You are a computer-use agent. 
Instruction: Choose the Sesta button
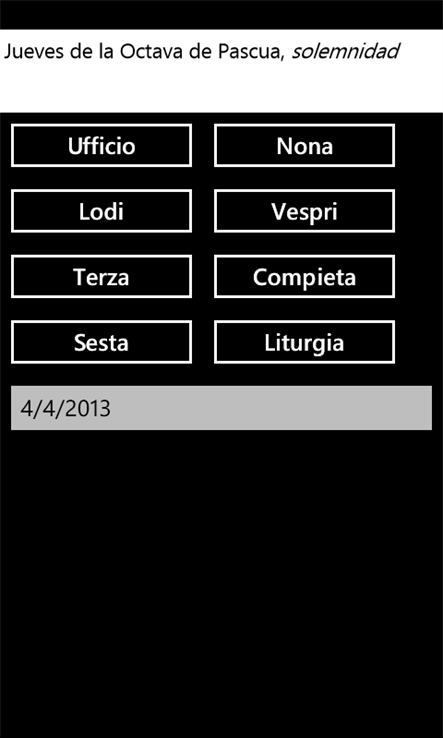[101, 342]
